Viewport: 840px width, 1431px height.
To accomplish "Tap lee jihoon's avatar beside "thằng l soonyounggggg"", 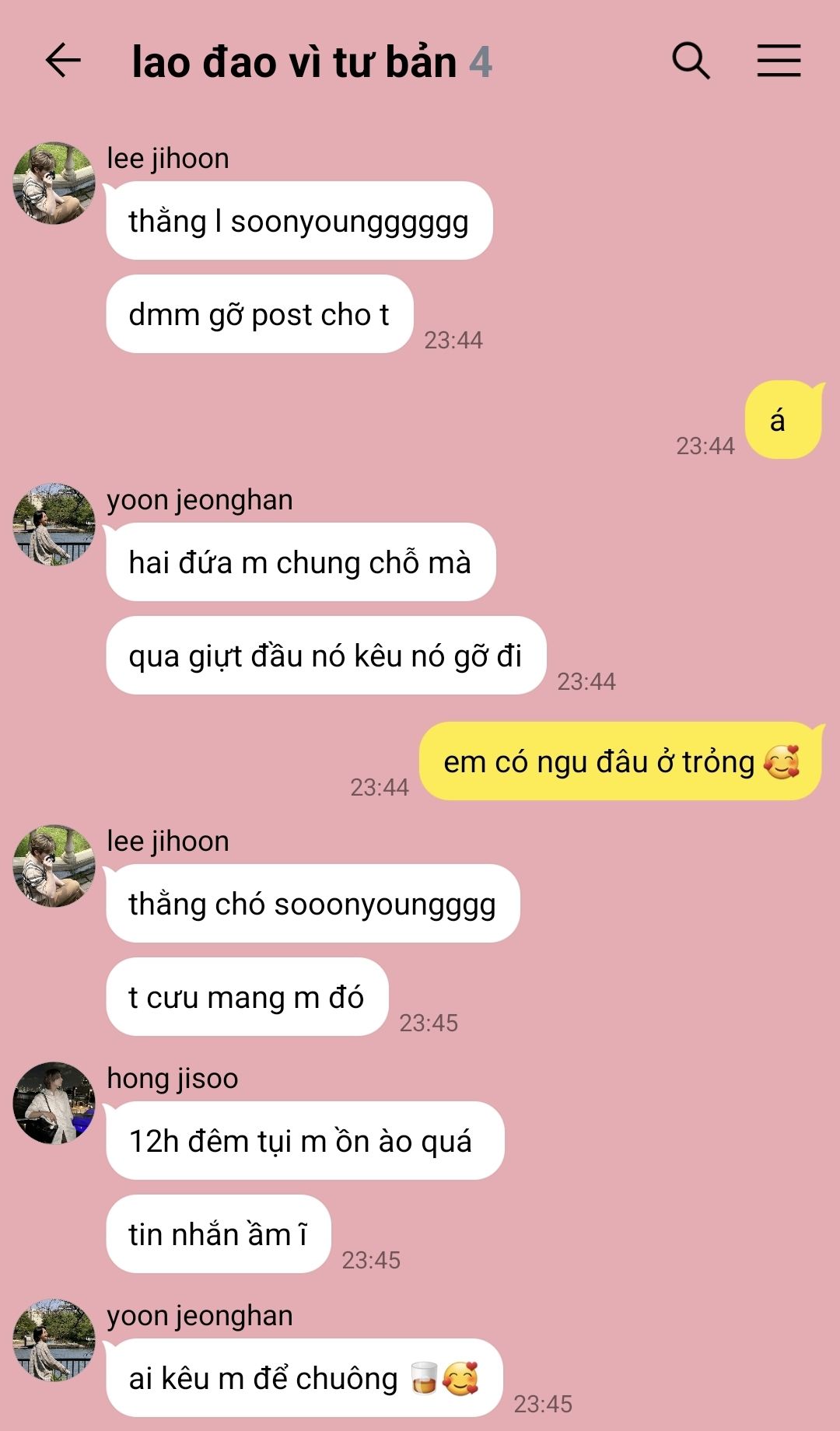I will pos(54,183).
